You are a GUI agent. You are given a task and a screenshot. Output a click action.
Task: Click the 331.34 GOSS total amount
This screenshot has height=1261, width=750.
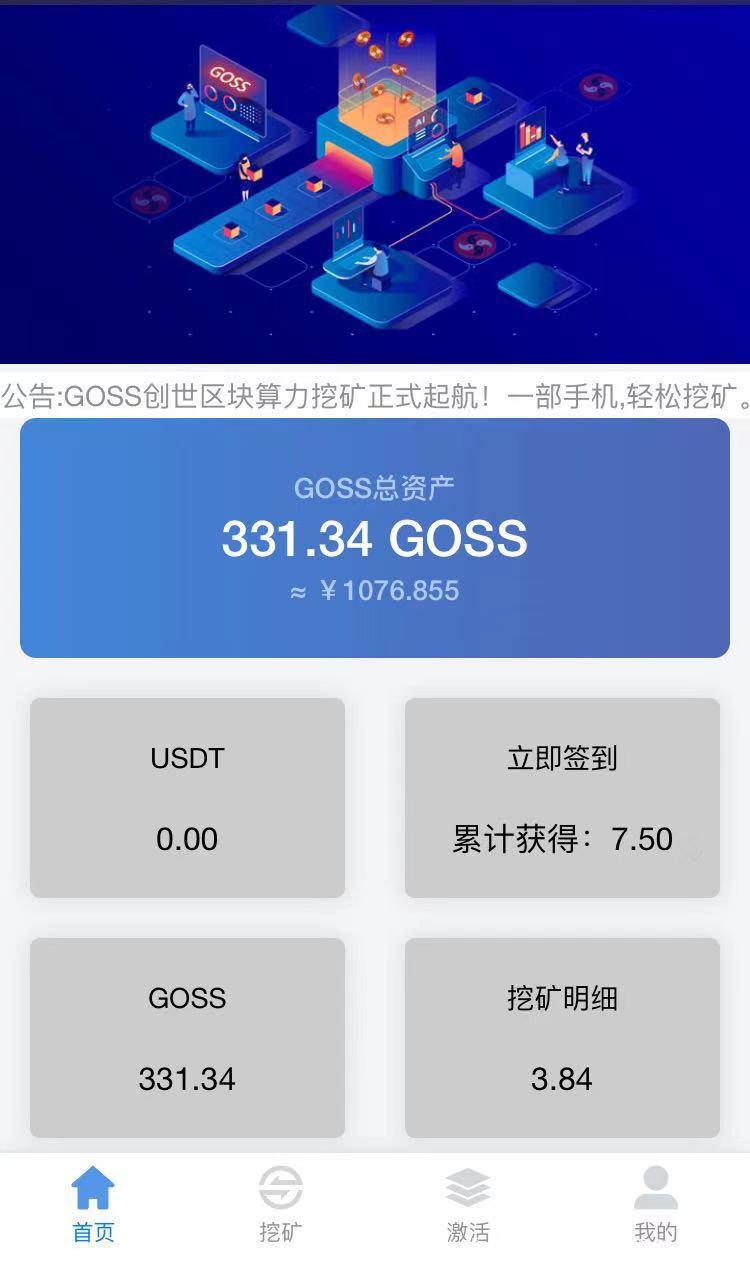(375, 538)
